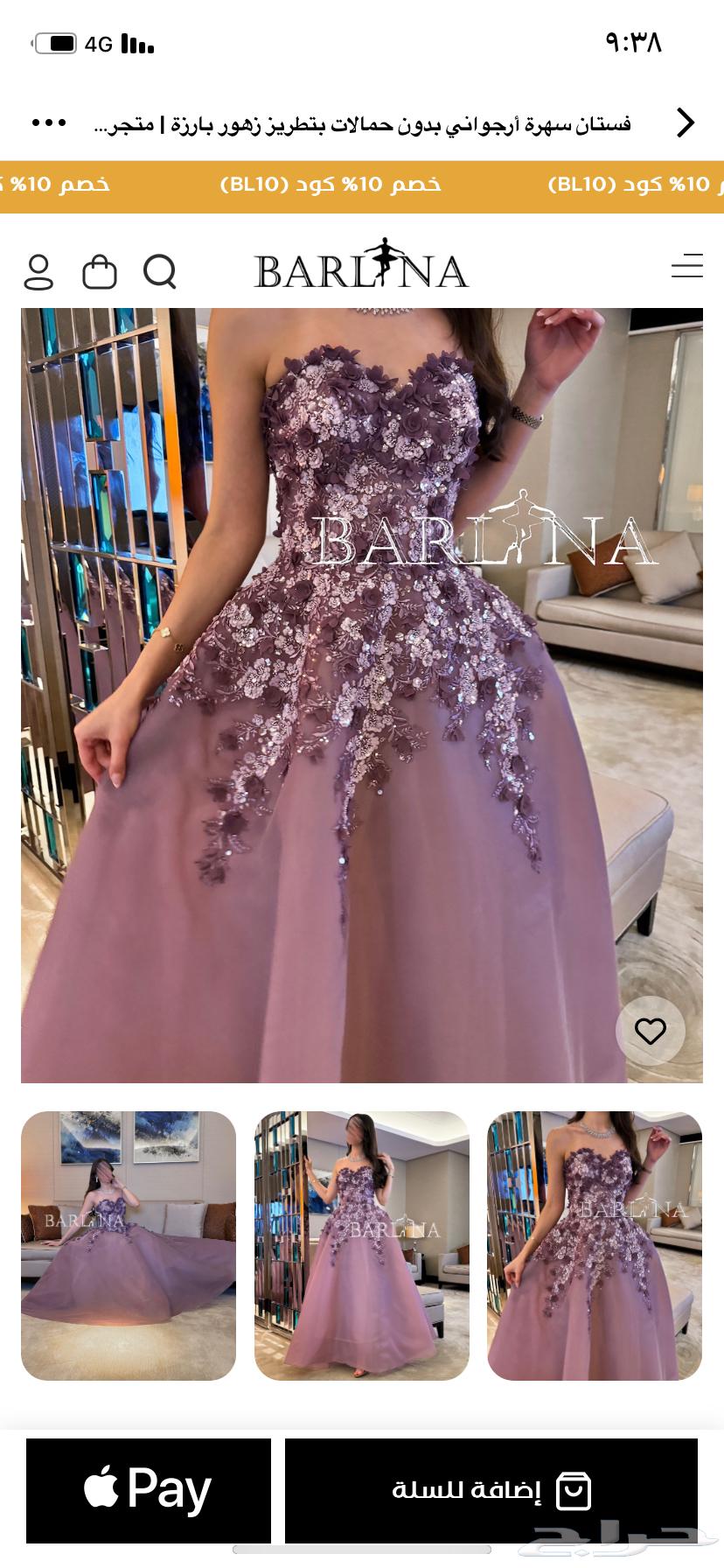Open the shopping bag cart
The image size is (724, 1568).
pyautogui.click(x=100, y=272)
